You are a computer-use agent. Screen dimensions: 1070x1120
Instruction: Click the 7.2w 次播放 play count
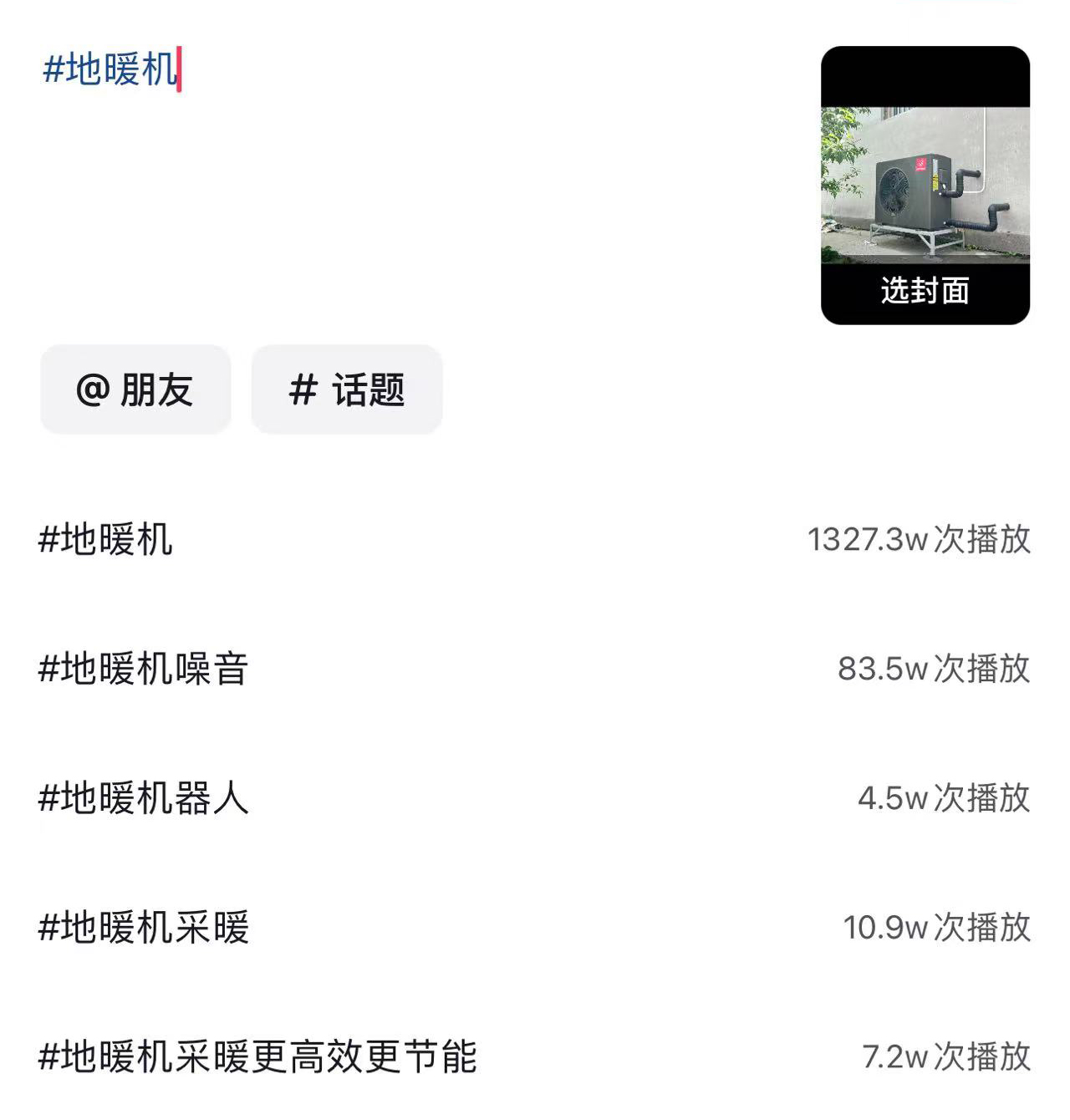pyautogui.click(x=945, y=1057)
